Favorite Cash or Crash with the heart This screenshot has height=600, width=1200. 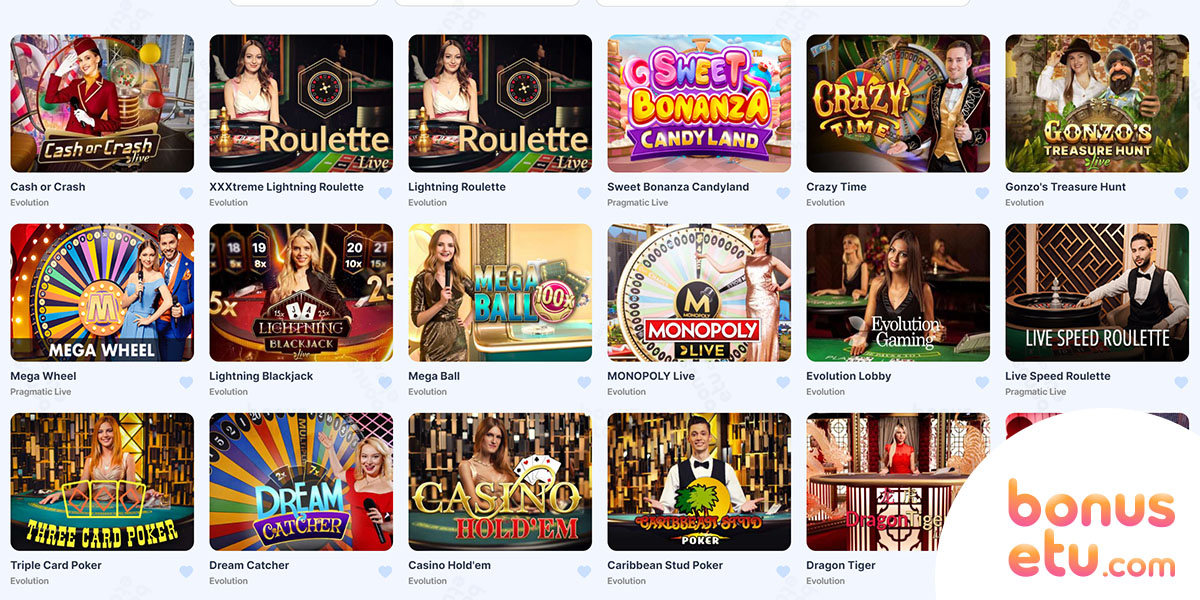click(186, 193)
